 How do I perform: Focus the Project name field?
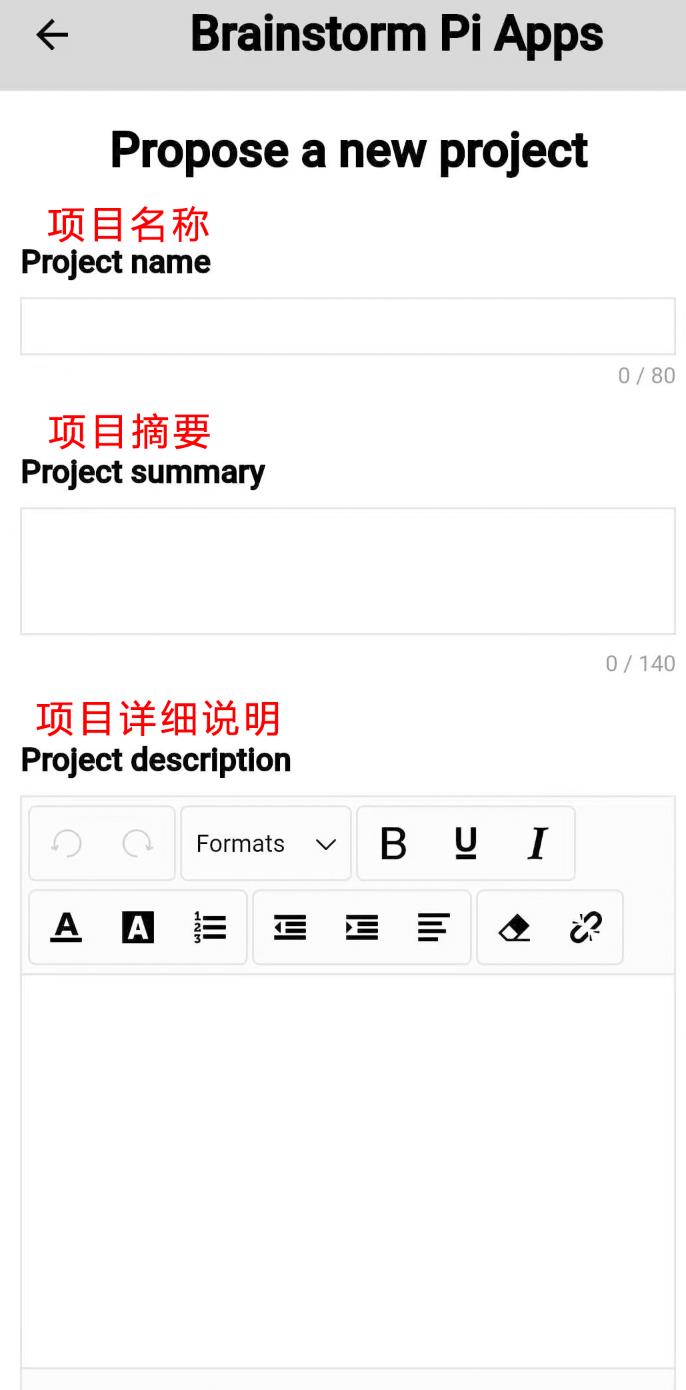point(348,326)
